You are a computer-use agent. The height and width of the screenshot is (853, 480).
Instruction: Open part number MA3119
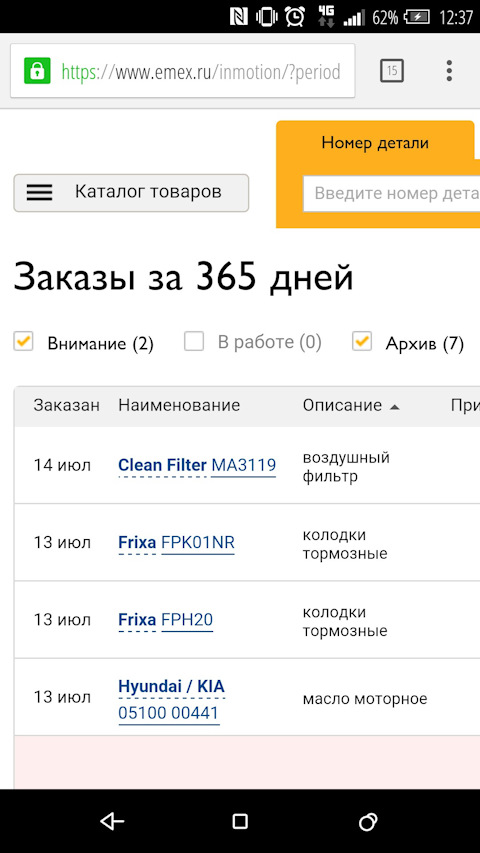243,465
